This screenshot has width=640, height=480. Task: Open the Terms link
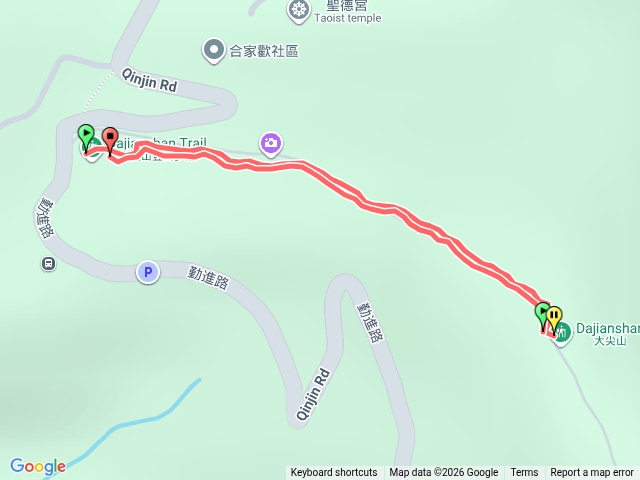524,473
